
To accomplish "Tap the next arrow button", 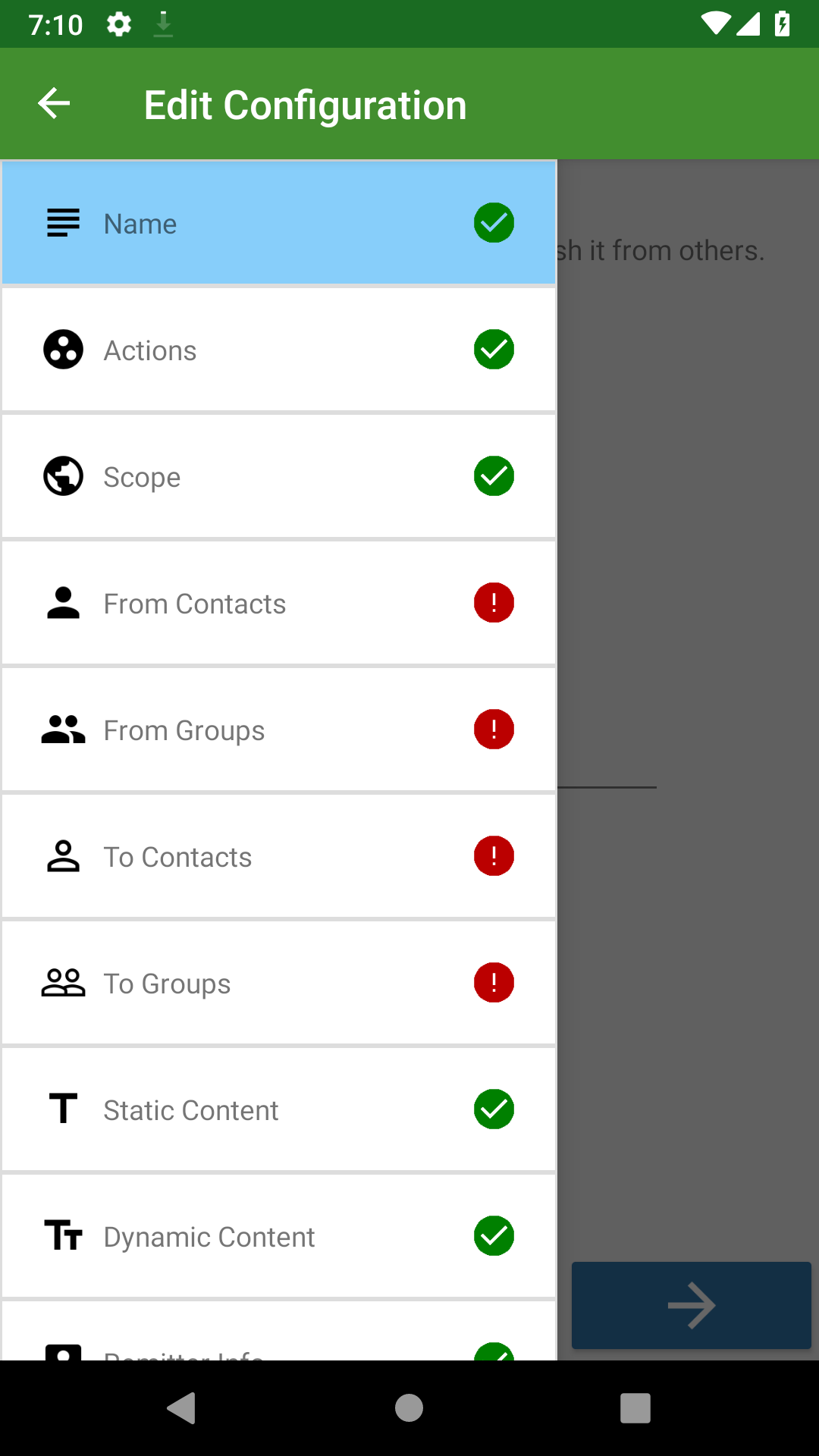I will click(x=691, y=1306).
